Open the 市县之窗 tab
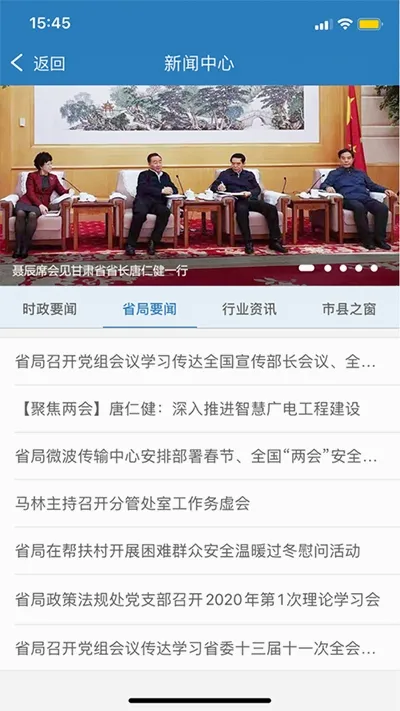 coord(349,310)
